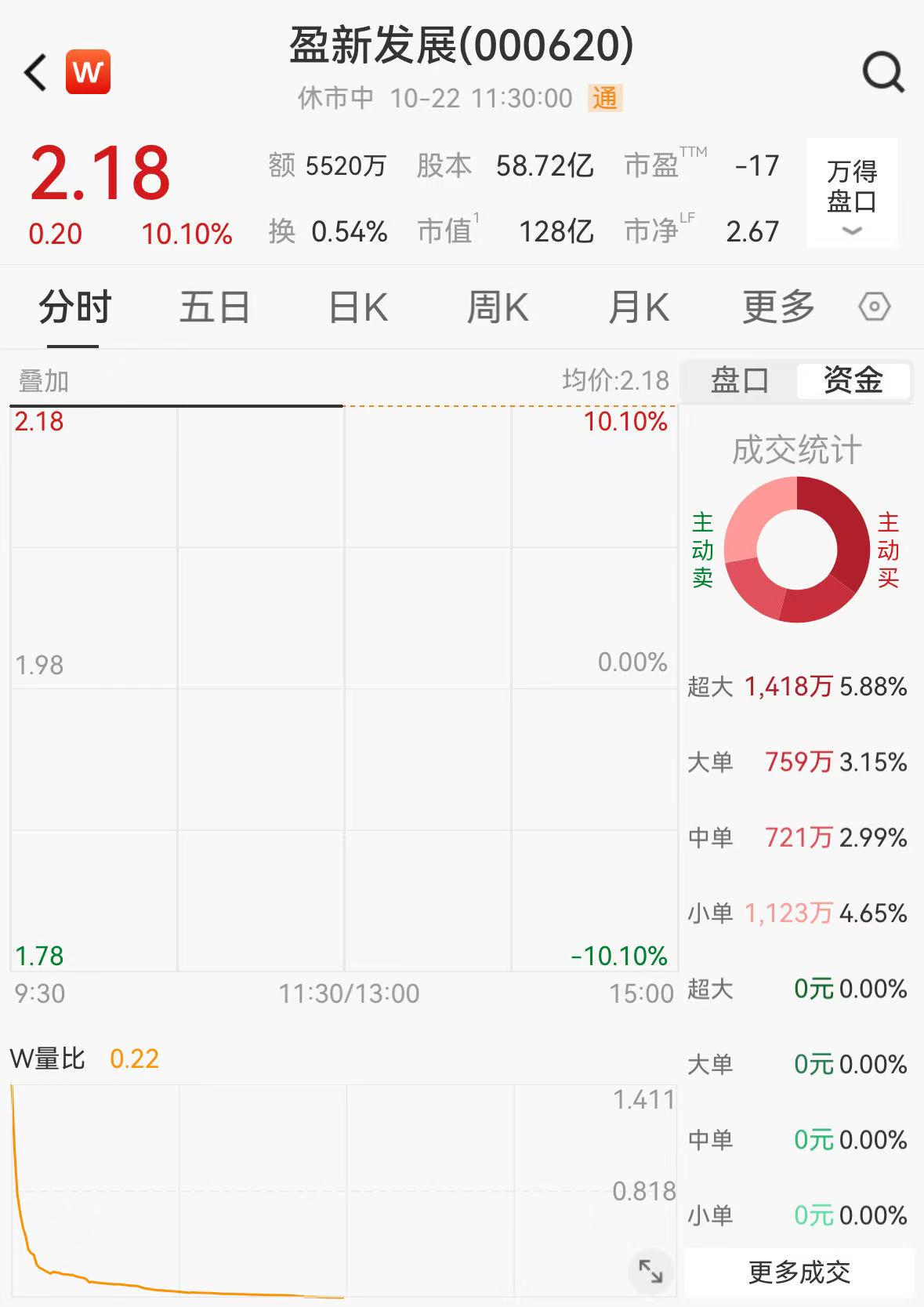Go back using the top arrow
924x1307 pixels.
(x=35, y=73)
